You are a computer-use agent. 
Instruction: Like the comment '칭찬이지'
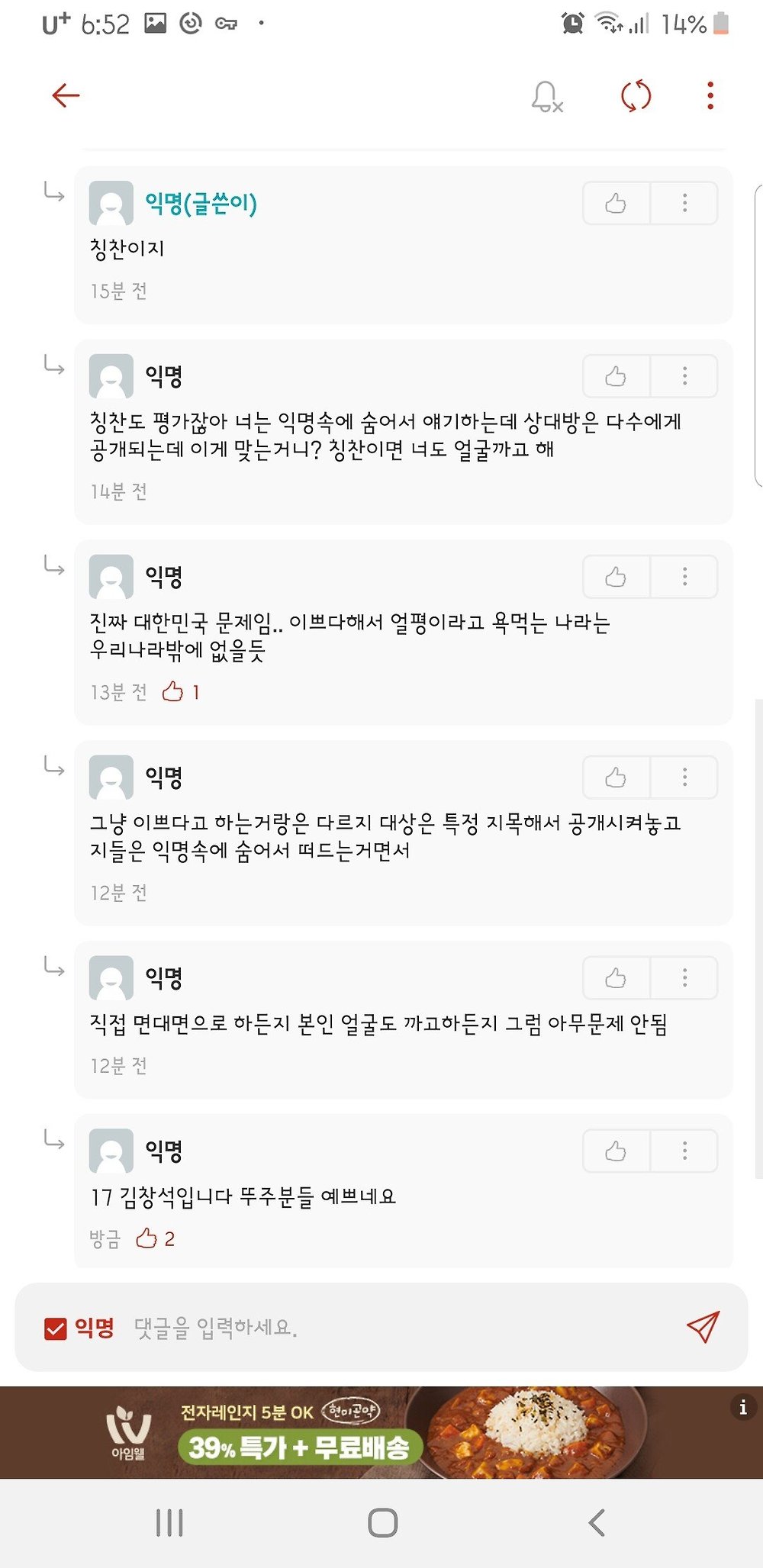click(x=616, y=203)
